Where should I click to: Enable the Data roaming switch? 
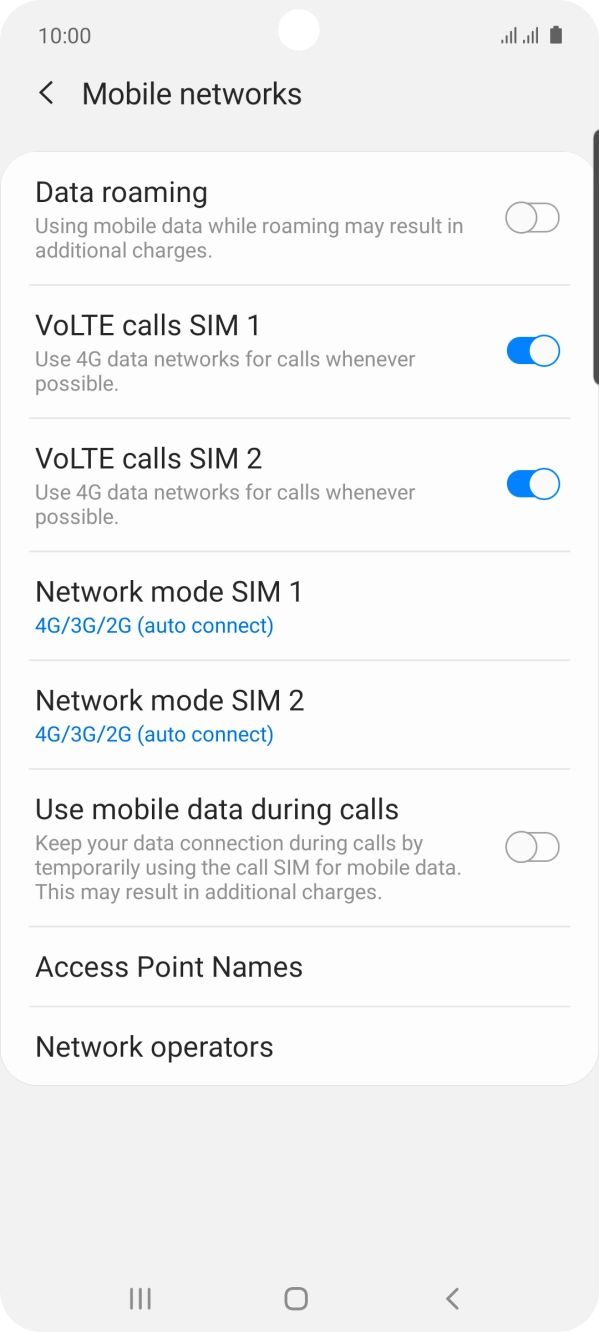click(532, 218)
